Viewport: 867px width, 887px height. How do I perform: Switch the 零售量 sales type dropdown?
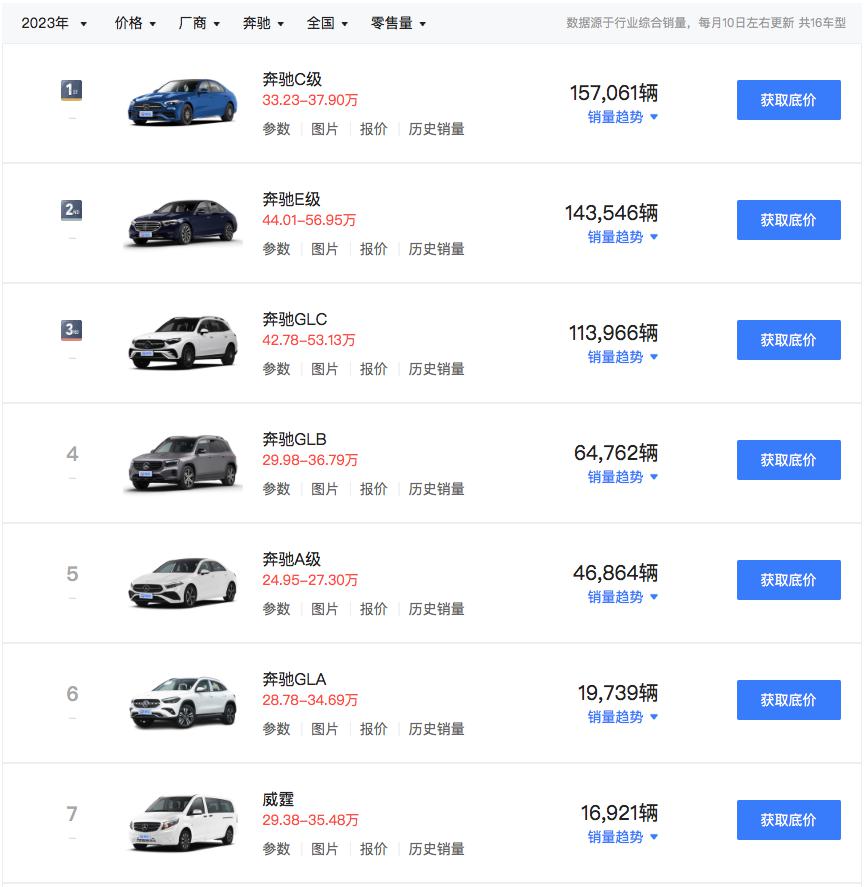pyautogui.click(x=398, y=23)
